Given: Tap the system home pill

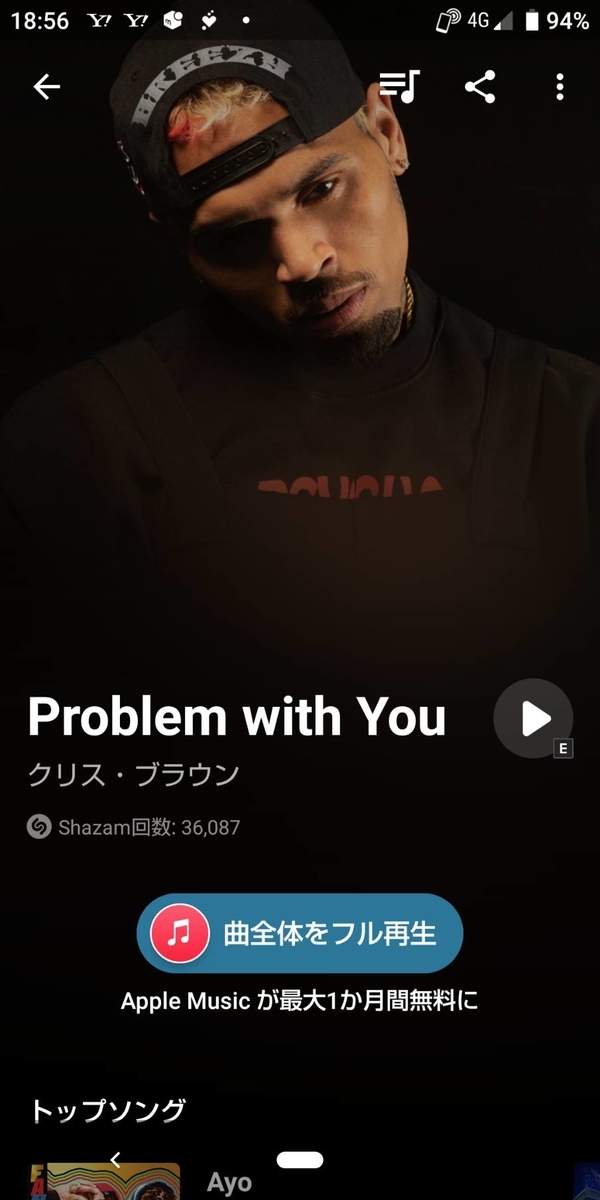Looking at the screenshot, I should pyautogui.click(x=300, y=1160).
